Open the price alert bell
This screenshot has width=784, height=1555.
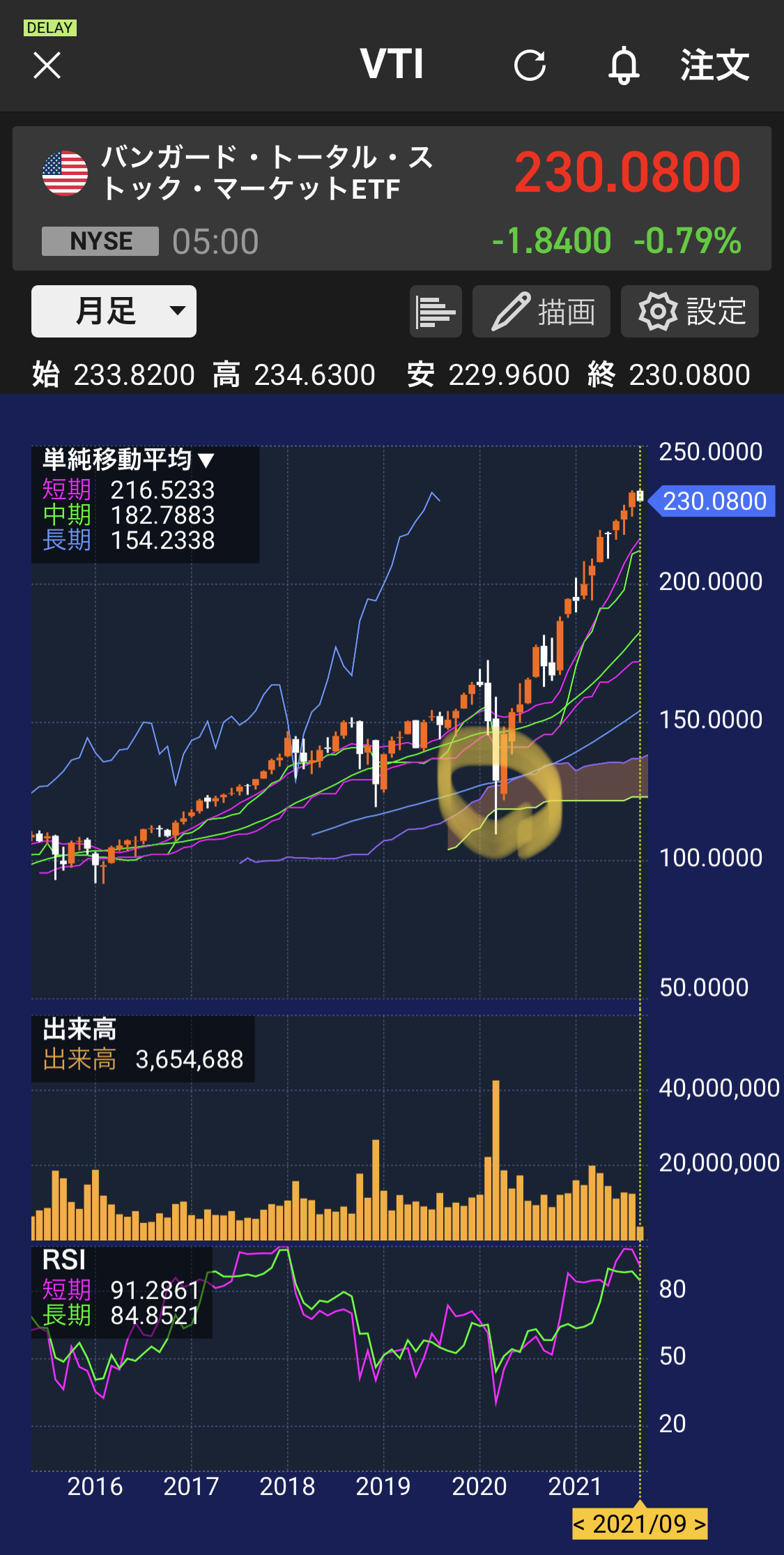tap(624, 66)
